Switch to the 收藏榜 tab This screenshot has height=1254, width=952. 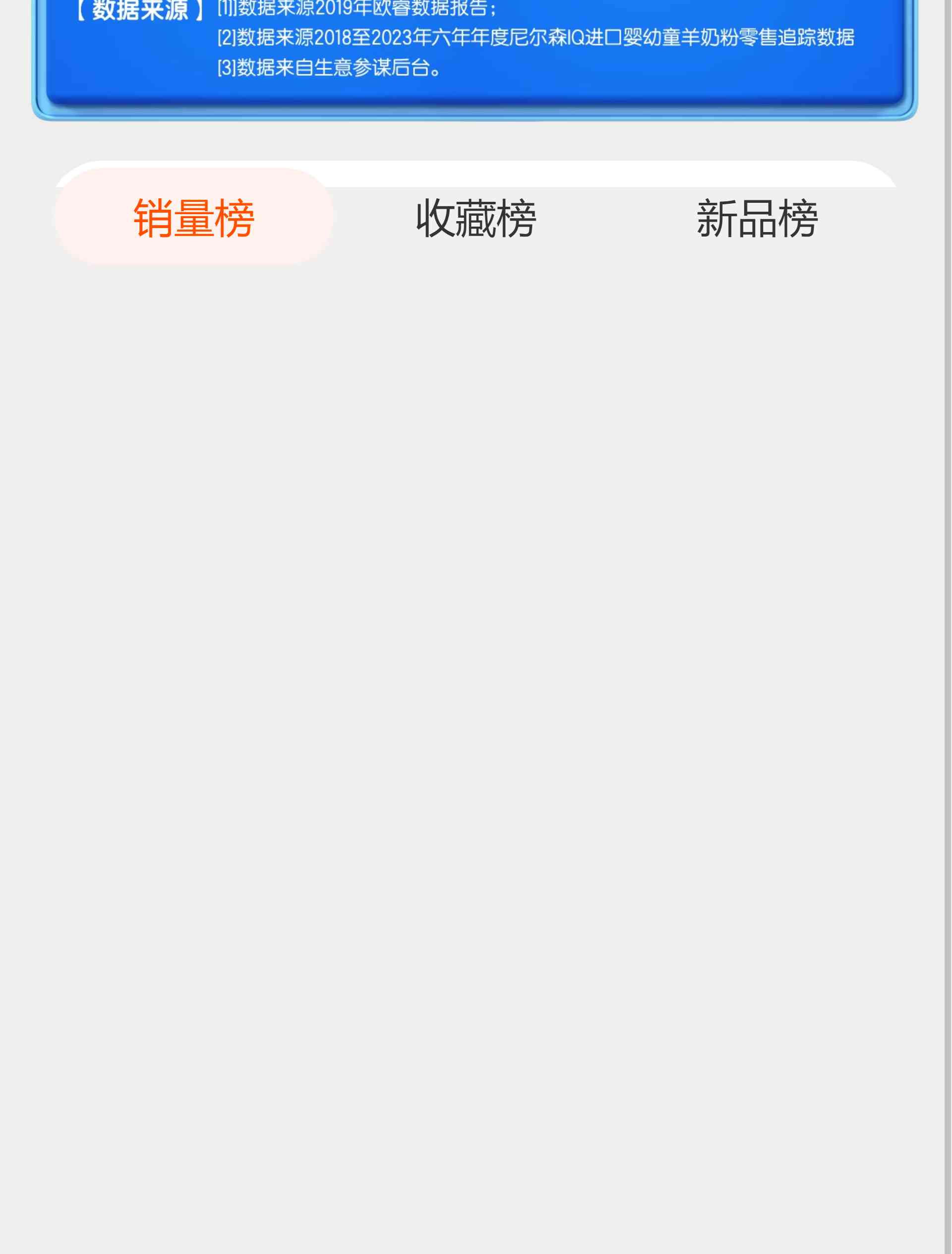click(x=476, y=218)
